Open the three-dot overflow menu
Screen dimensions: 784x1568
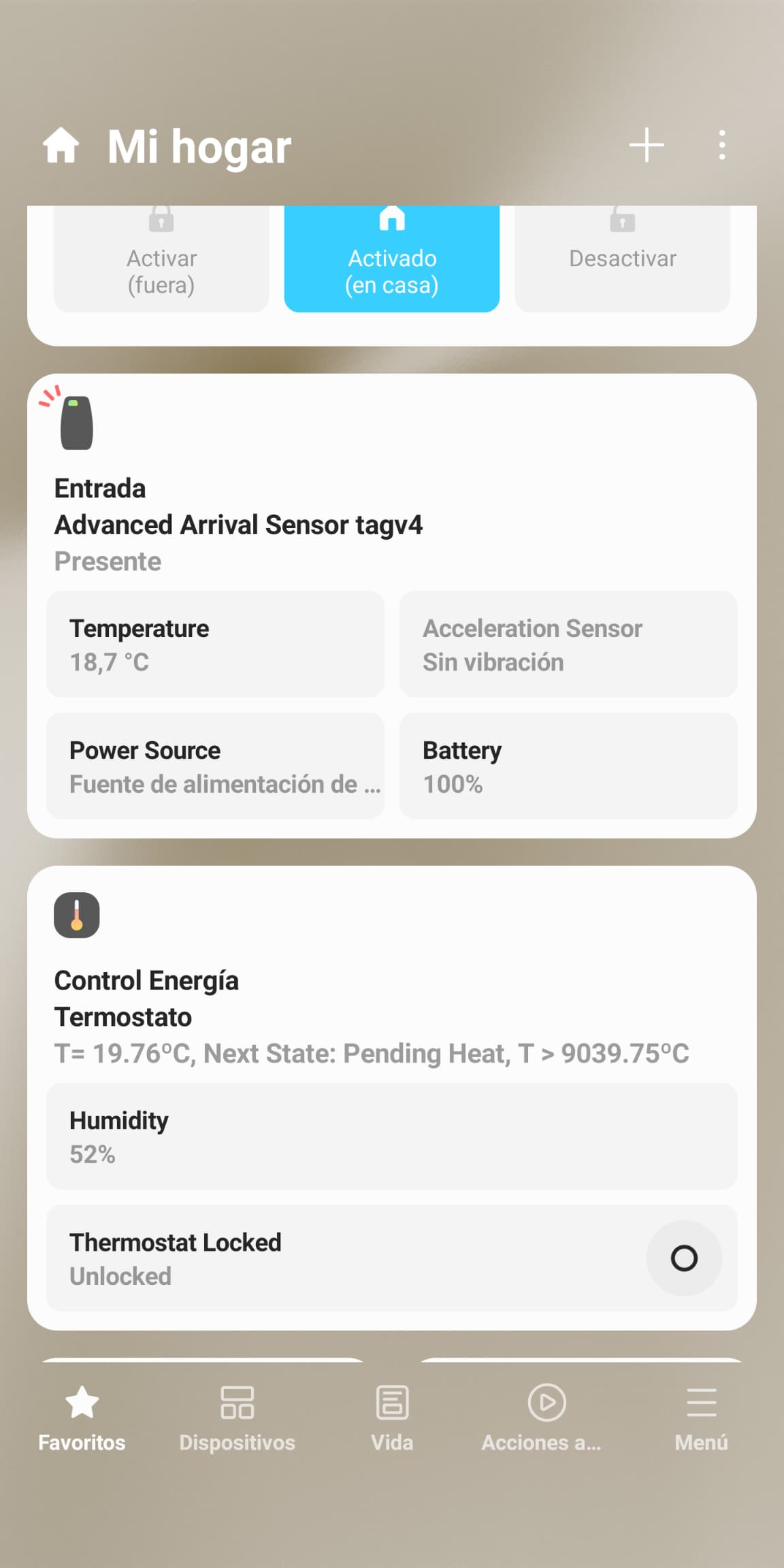(x=722, y=146)
